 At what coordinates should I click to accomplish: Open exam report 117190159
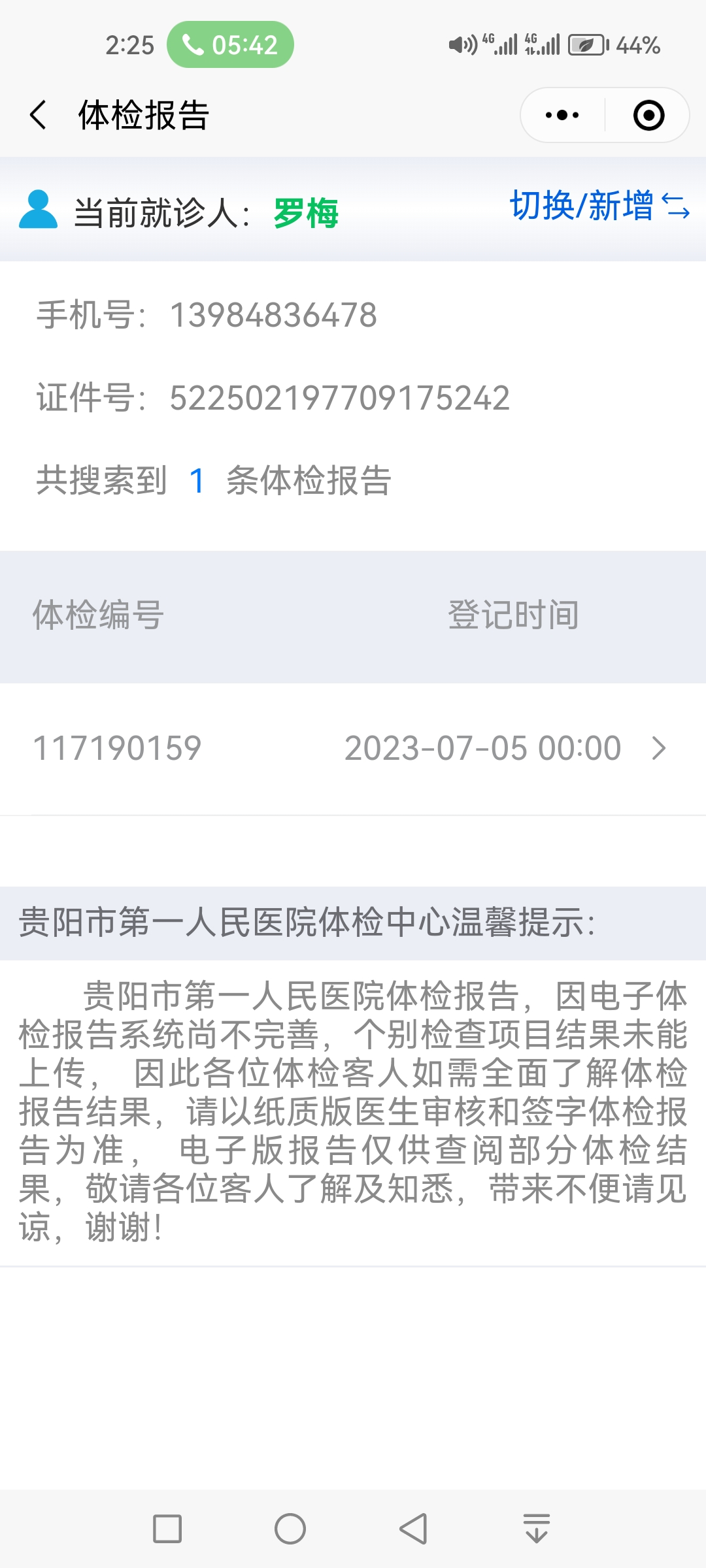[353, 748]
